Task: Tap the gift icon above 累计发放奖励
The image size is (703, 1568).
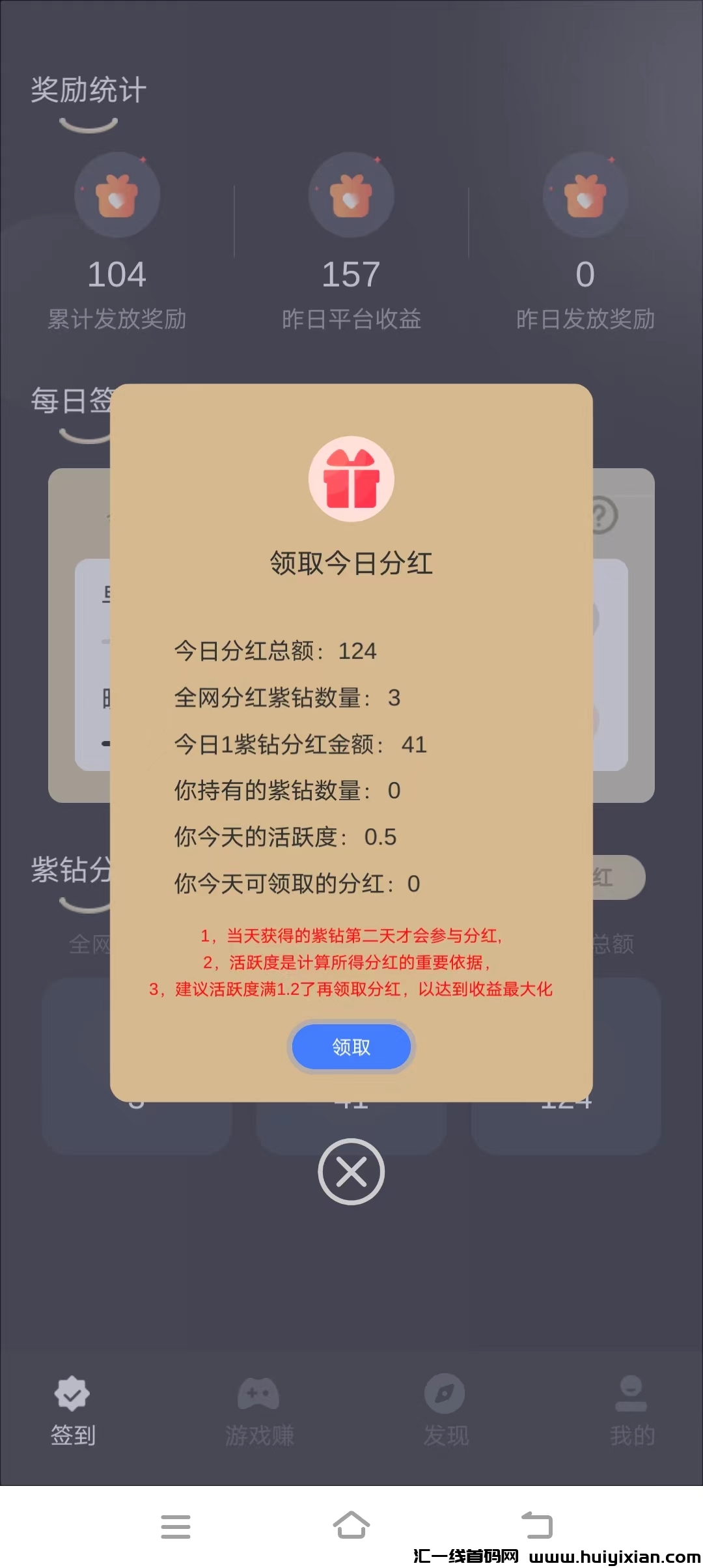Action: pyautogui.click(x=117, y=195)
